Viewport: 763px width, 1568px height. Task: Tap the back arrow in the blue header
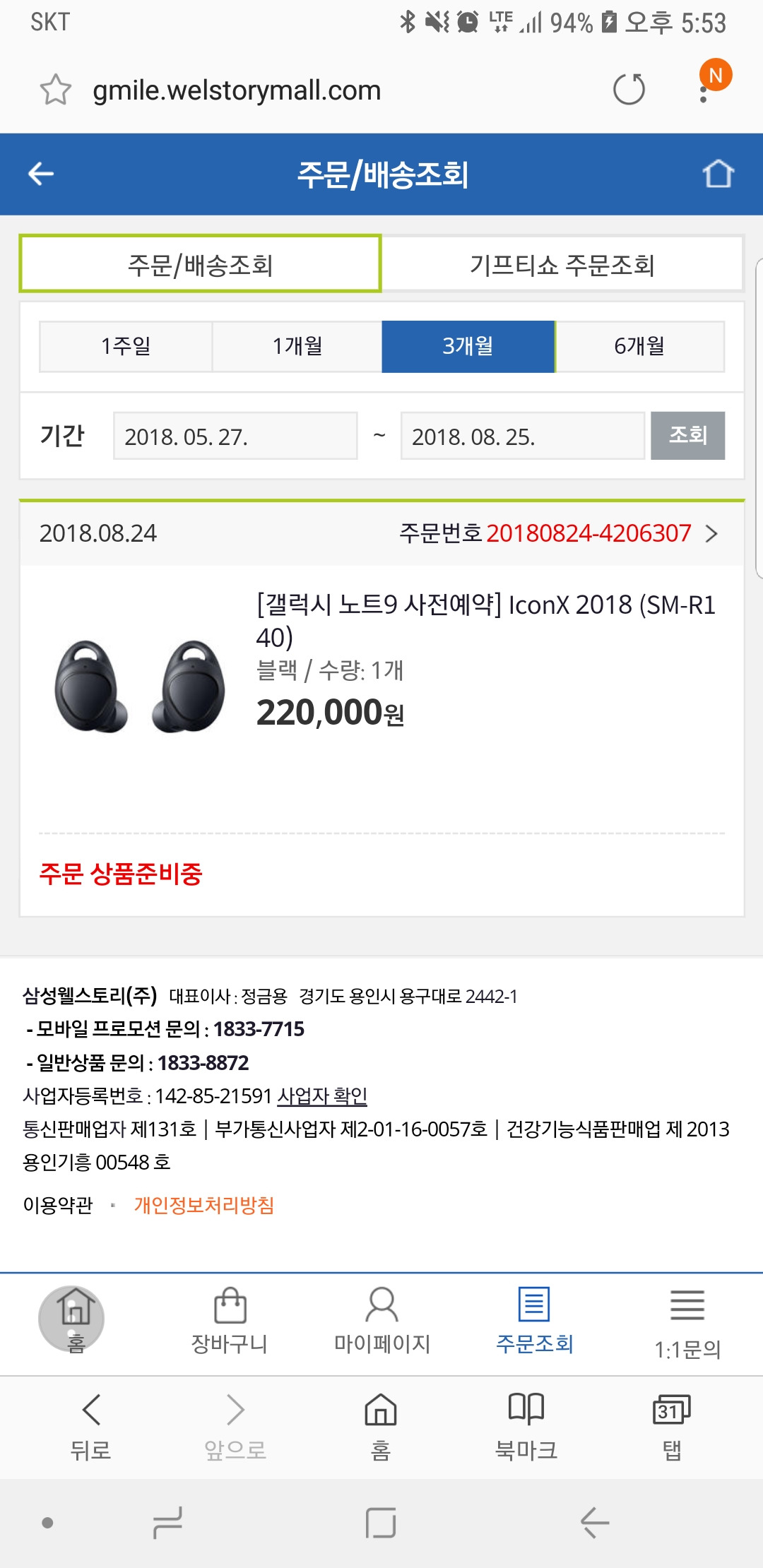click(41, 174)
